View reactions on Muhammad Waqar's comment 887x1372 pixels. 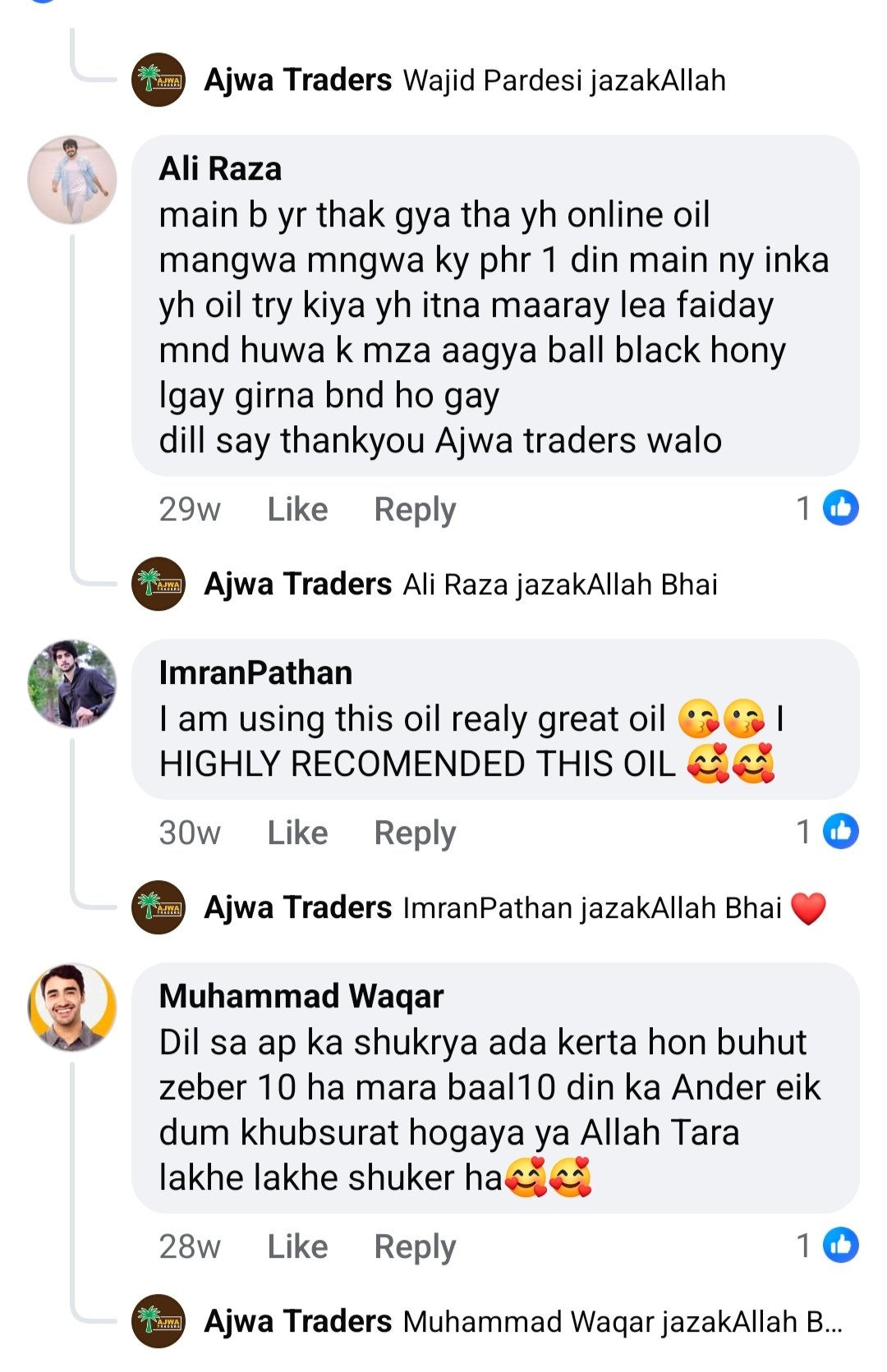[x=828, y=1246]
